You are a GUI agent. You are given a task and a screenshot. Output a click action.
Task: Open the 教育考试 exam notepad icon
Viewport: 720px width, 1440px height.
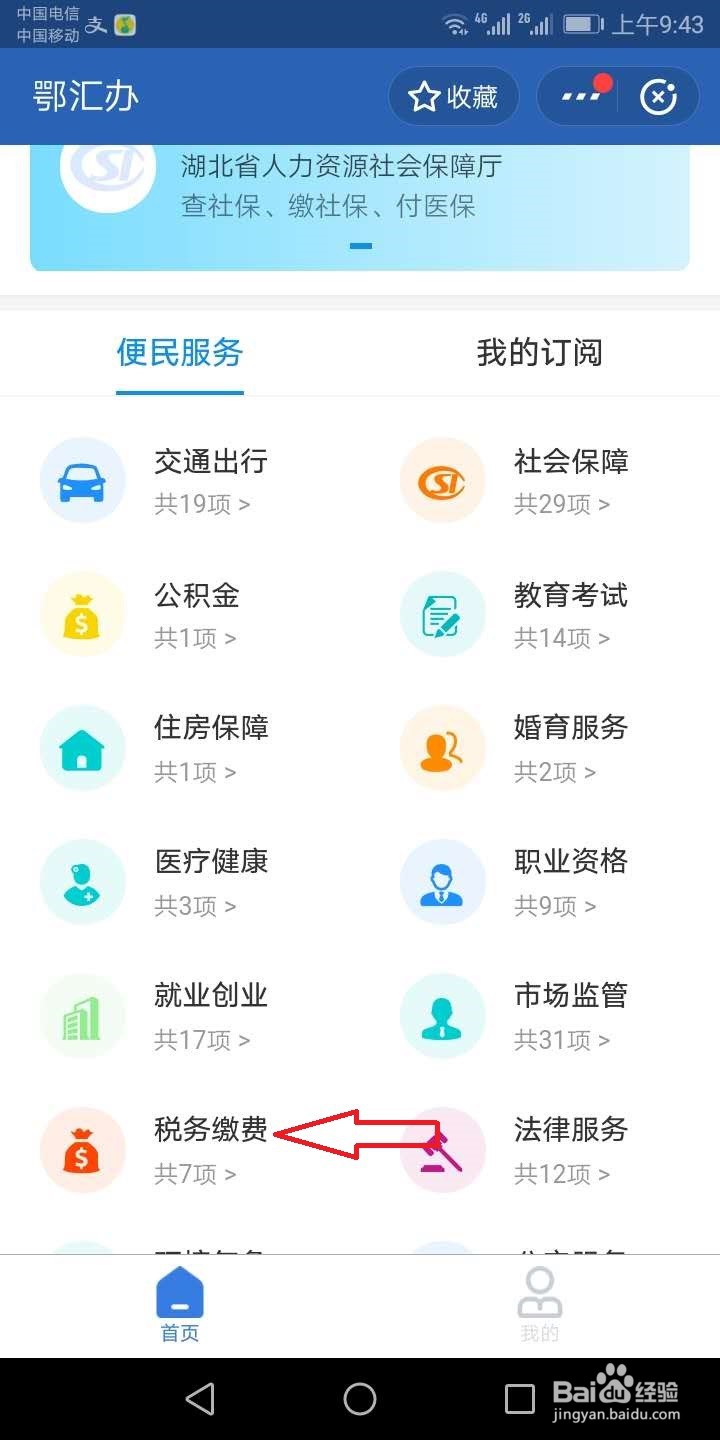tap(442, 614)
